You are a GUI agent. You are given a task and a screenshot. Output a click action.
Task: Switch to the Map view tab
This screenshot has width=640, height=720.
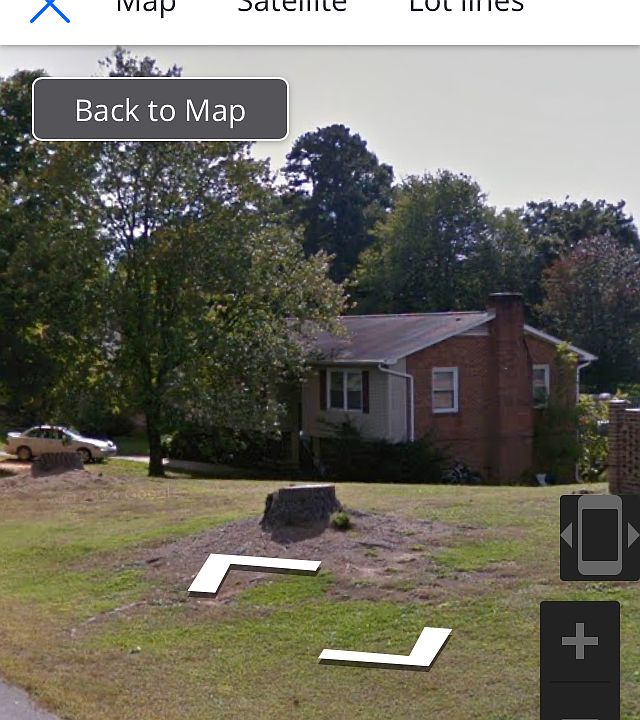(146, 7)
